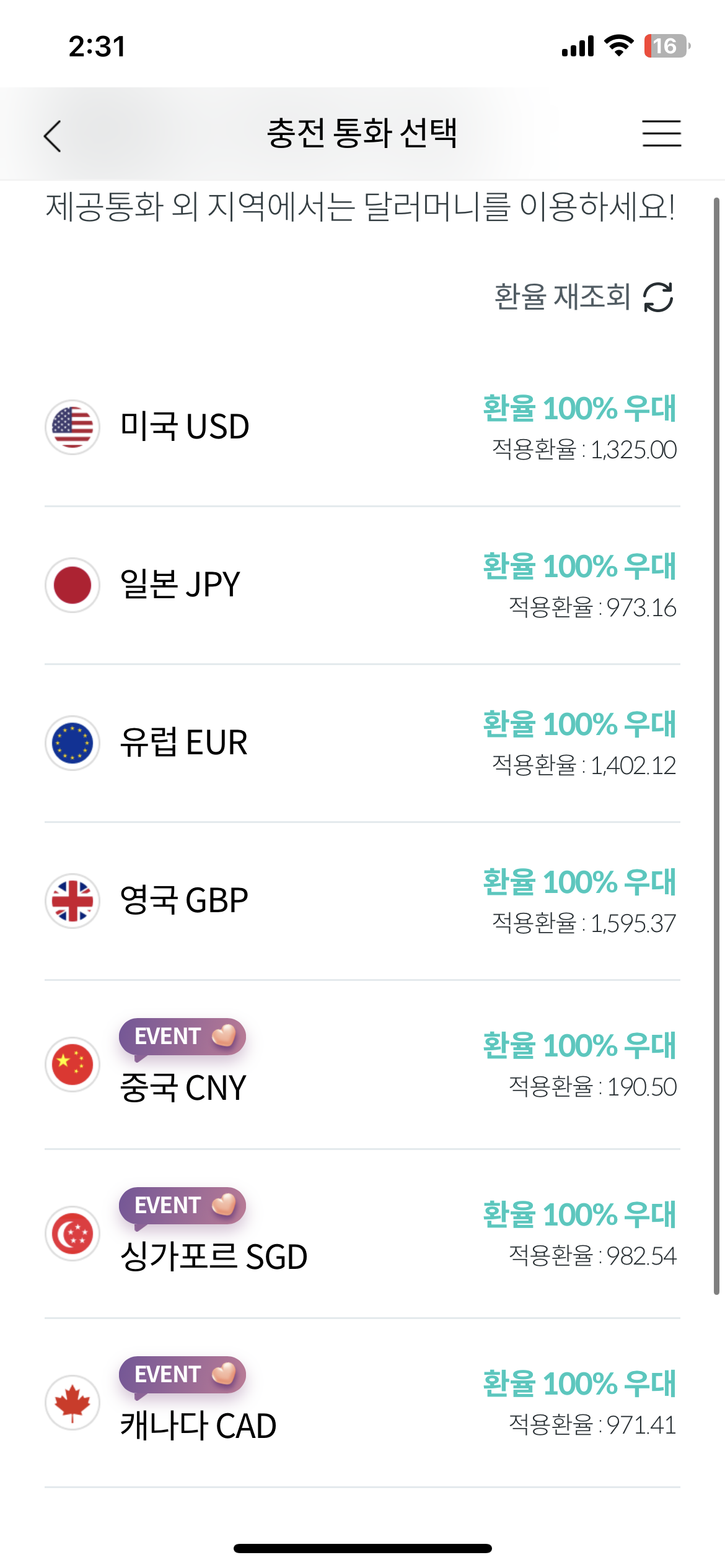This screenshot has width=725, height=1568.
Task: Select 영국 GBP currency
Action: (x=362, y=901)
